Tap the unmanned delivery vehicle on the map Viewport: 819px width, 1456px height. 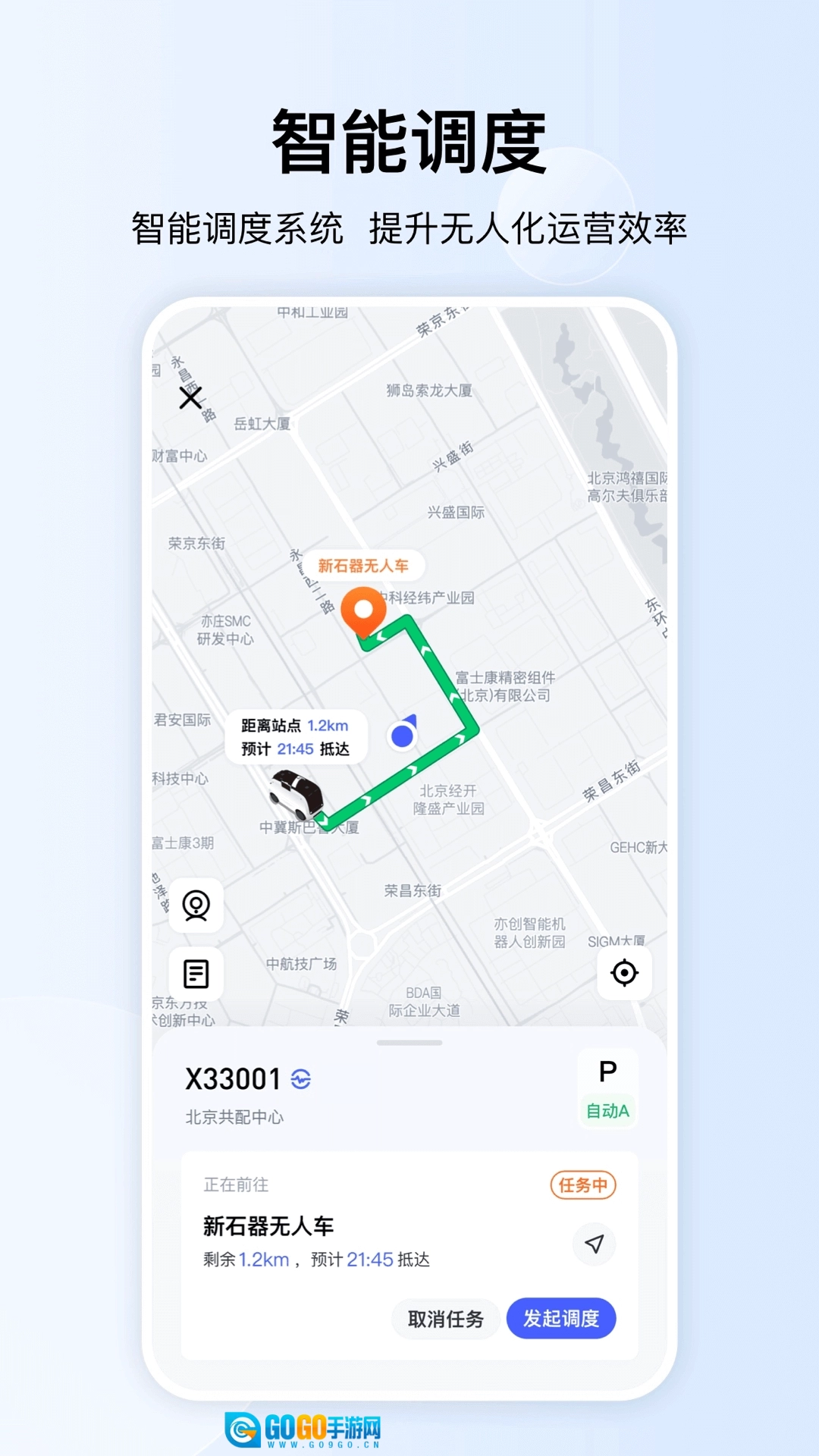coord(296,790)
